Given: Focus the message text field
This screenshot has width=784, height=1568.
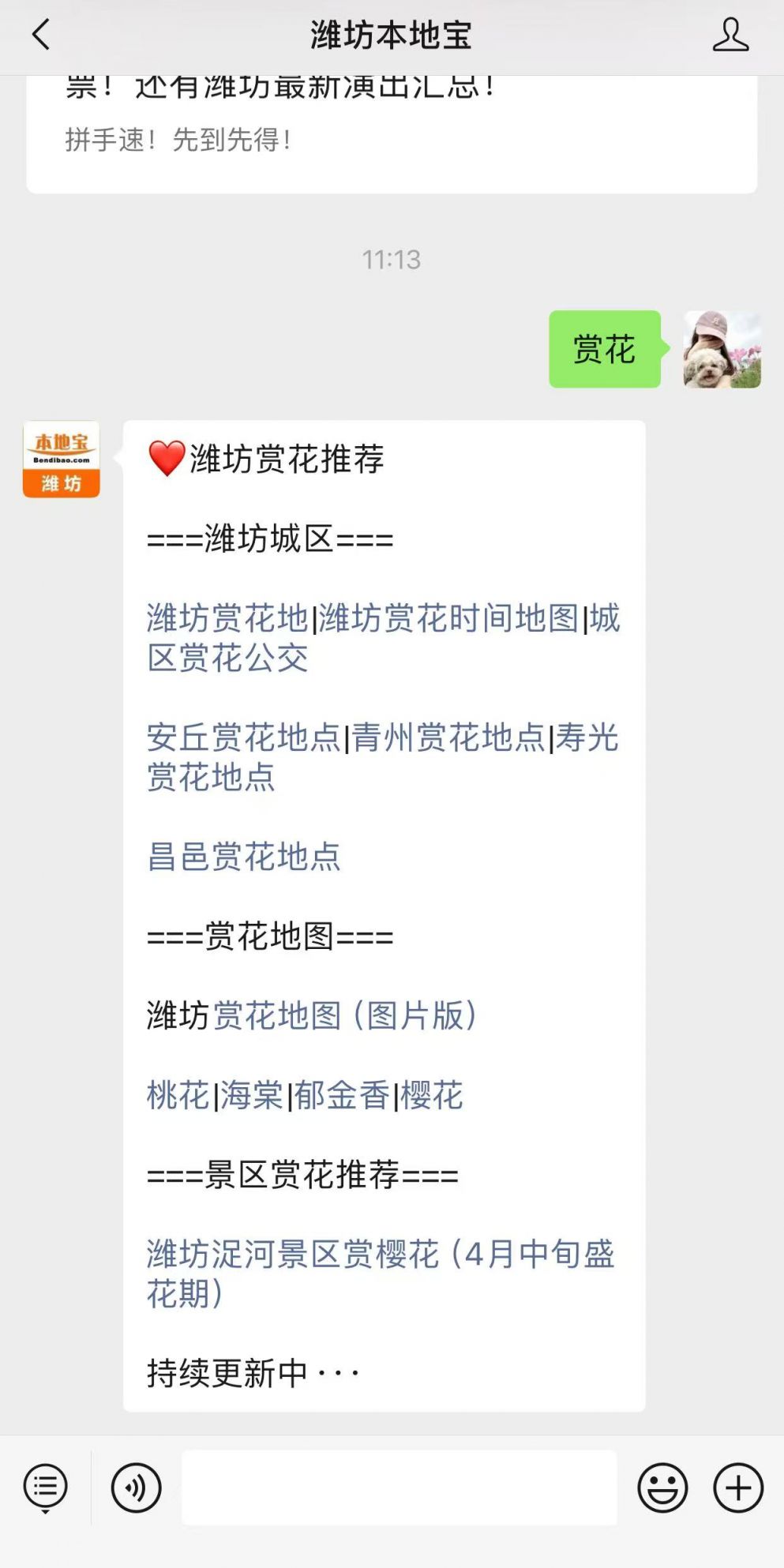Looking at the screenshot, I should click(399, 1488).
